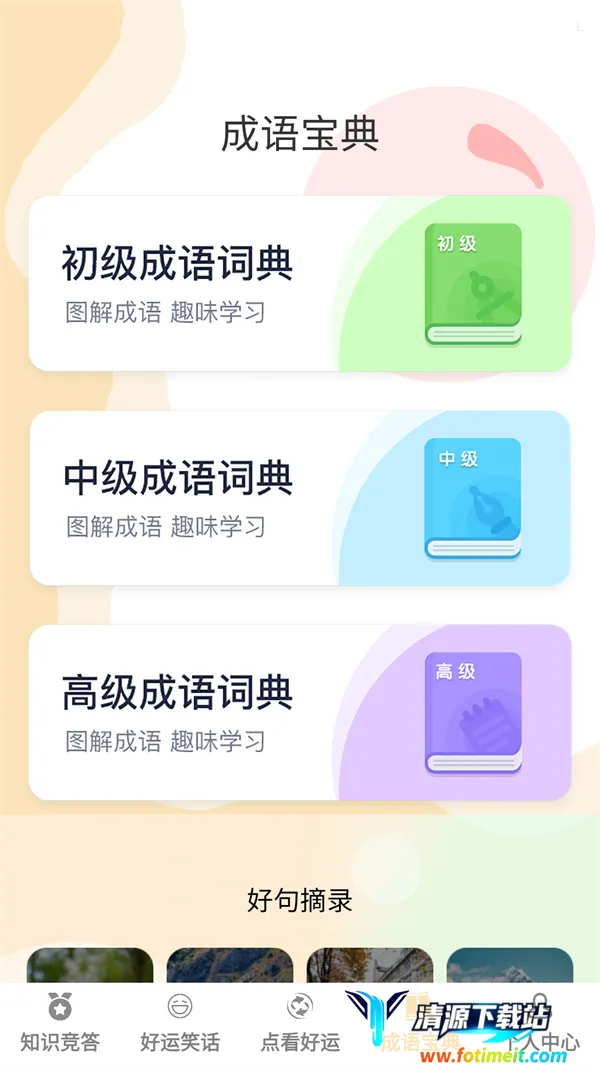
Task: Open the 初级成语词典 card
Action: (x=299, y=284)
